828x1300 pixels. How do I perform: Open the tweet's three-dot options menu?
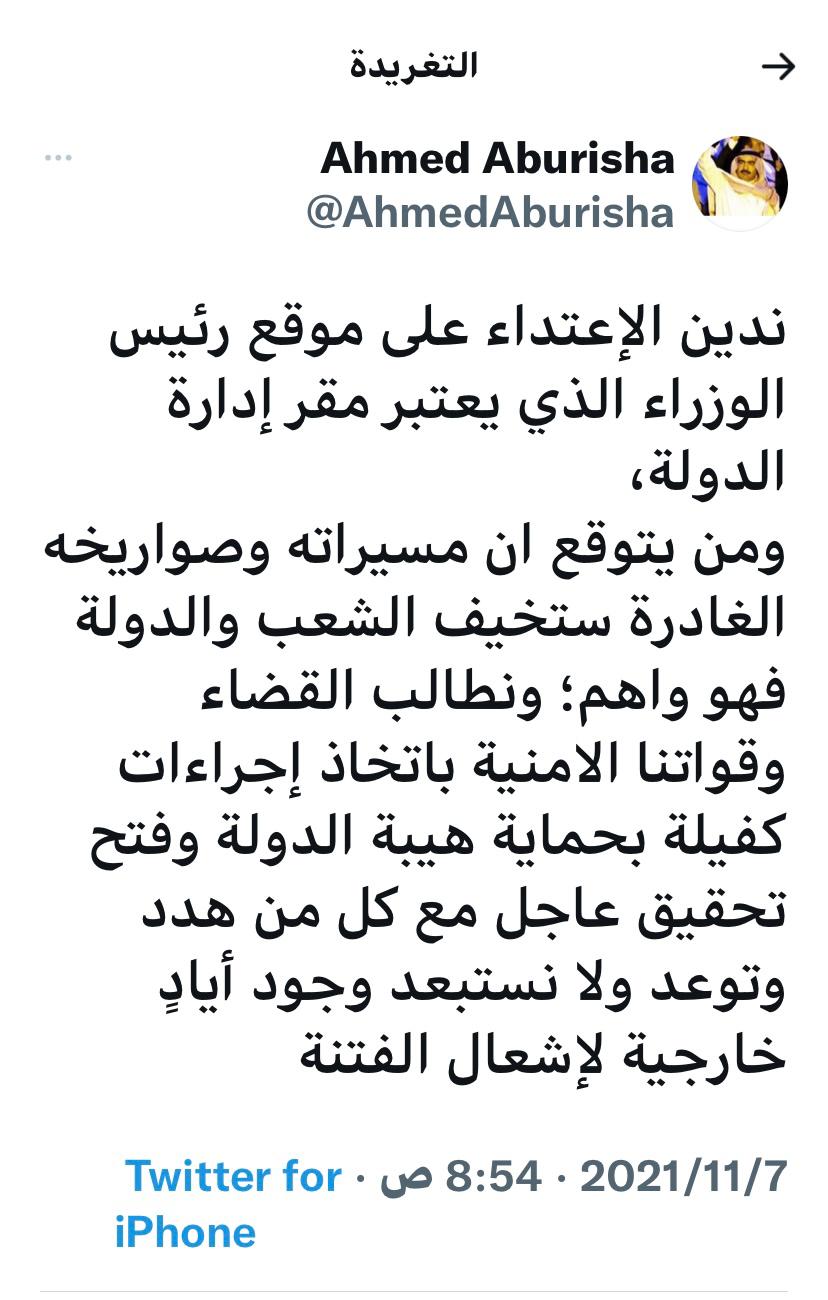[57, 159]
